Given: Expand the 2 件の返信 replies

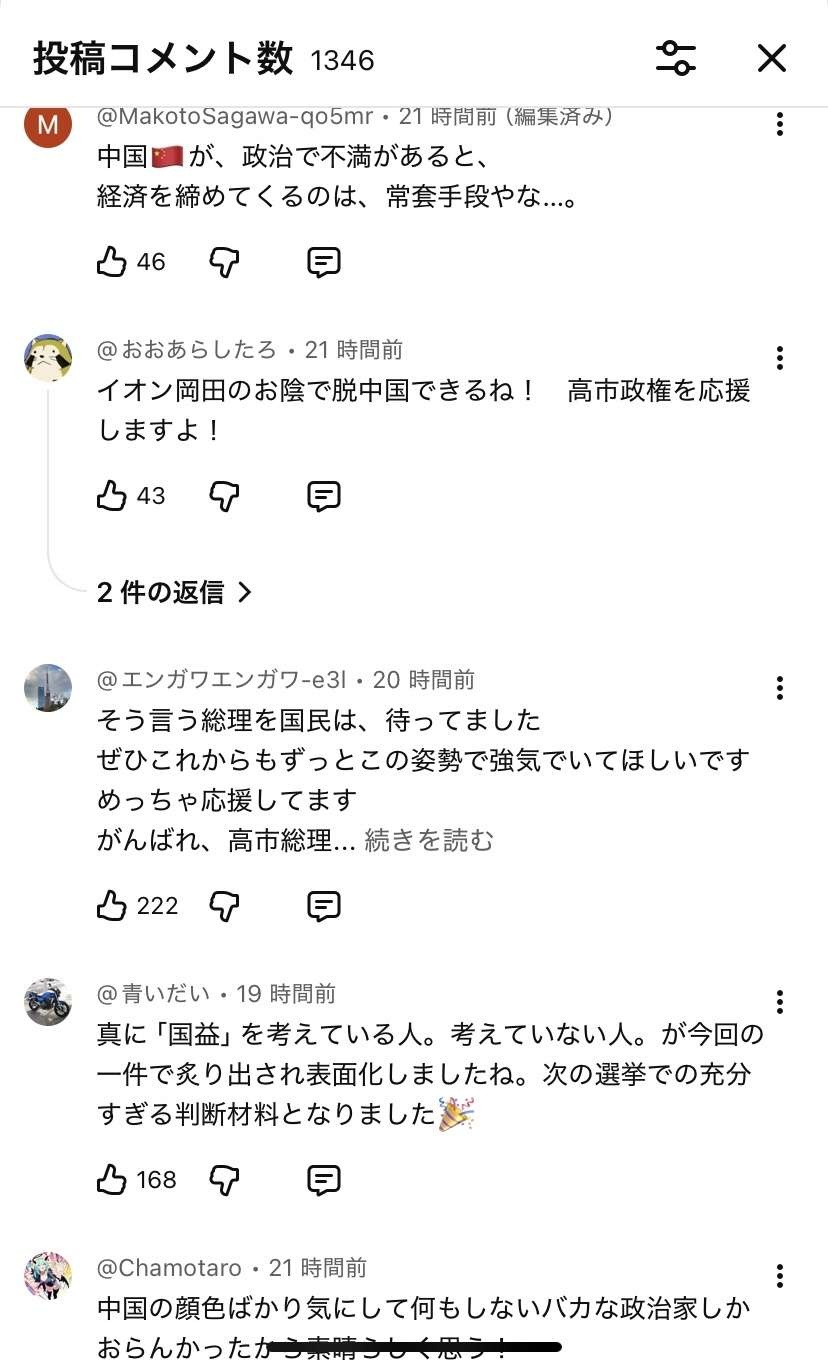Looking at the screenshot, I should tap(174, 592).
